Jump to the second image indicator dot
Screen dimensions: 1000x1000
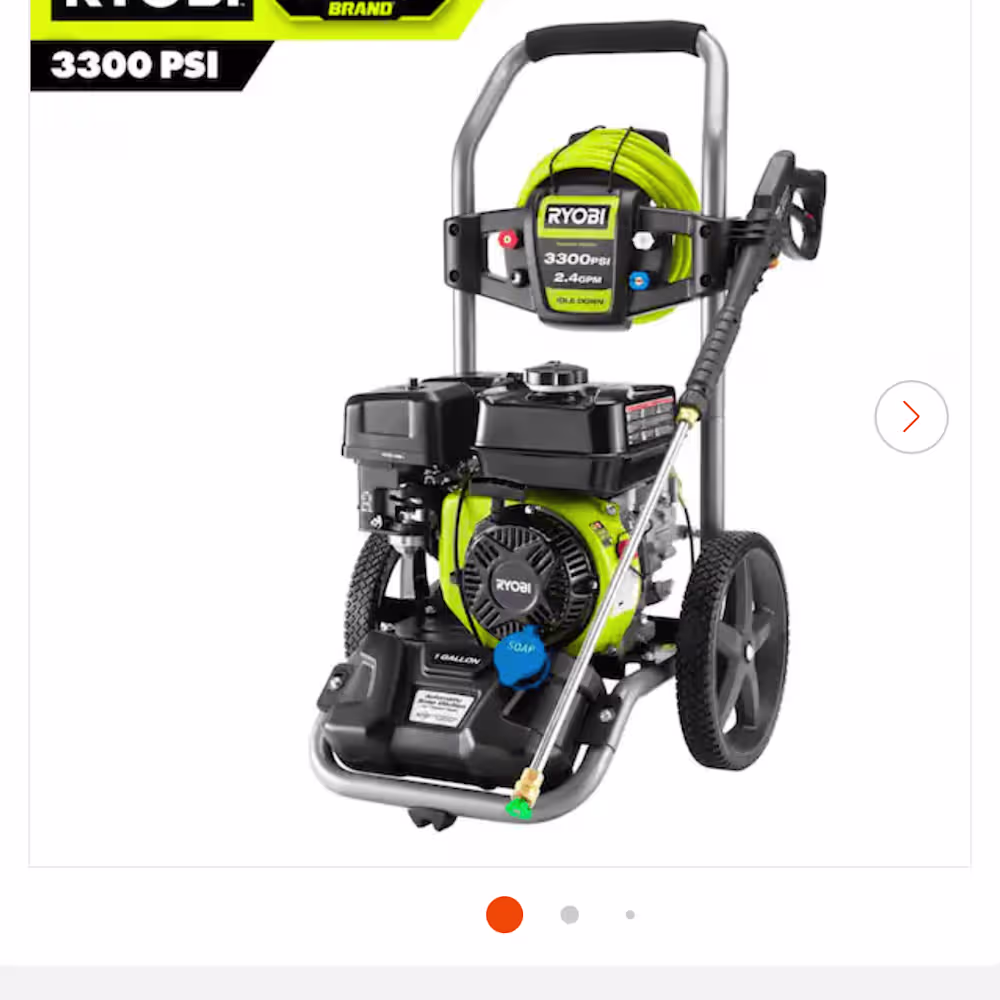pos(569,914)
